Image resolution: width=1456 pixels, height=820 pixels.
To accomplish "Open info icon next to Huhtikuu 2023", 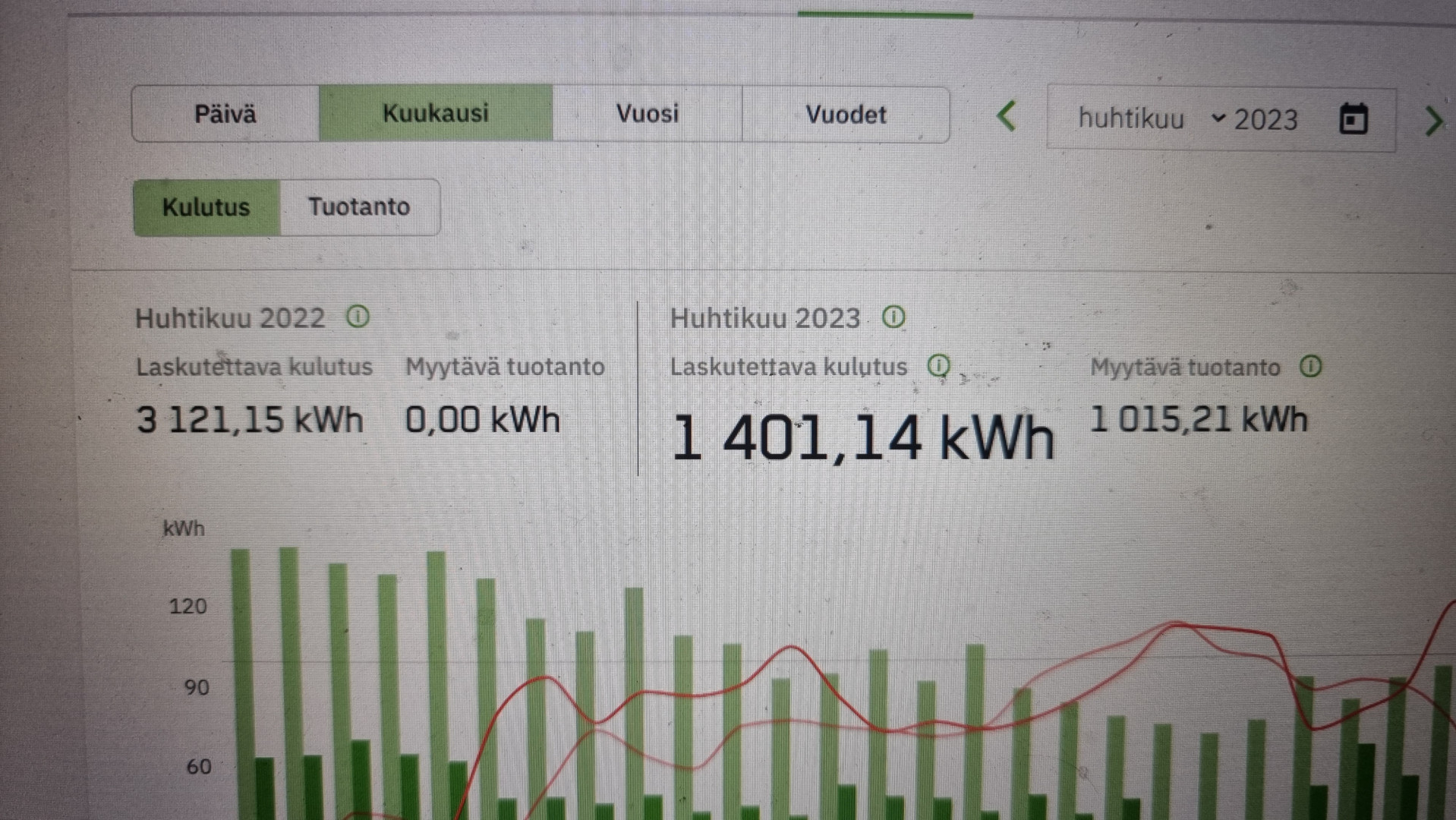I will coord(893,317).
